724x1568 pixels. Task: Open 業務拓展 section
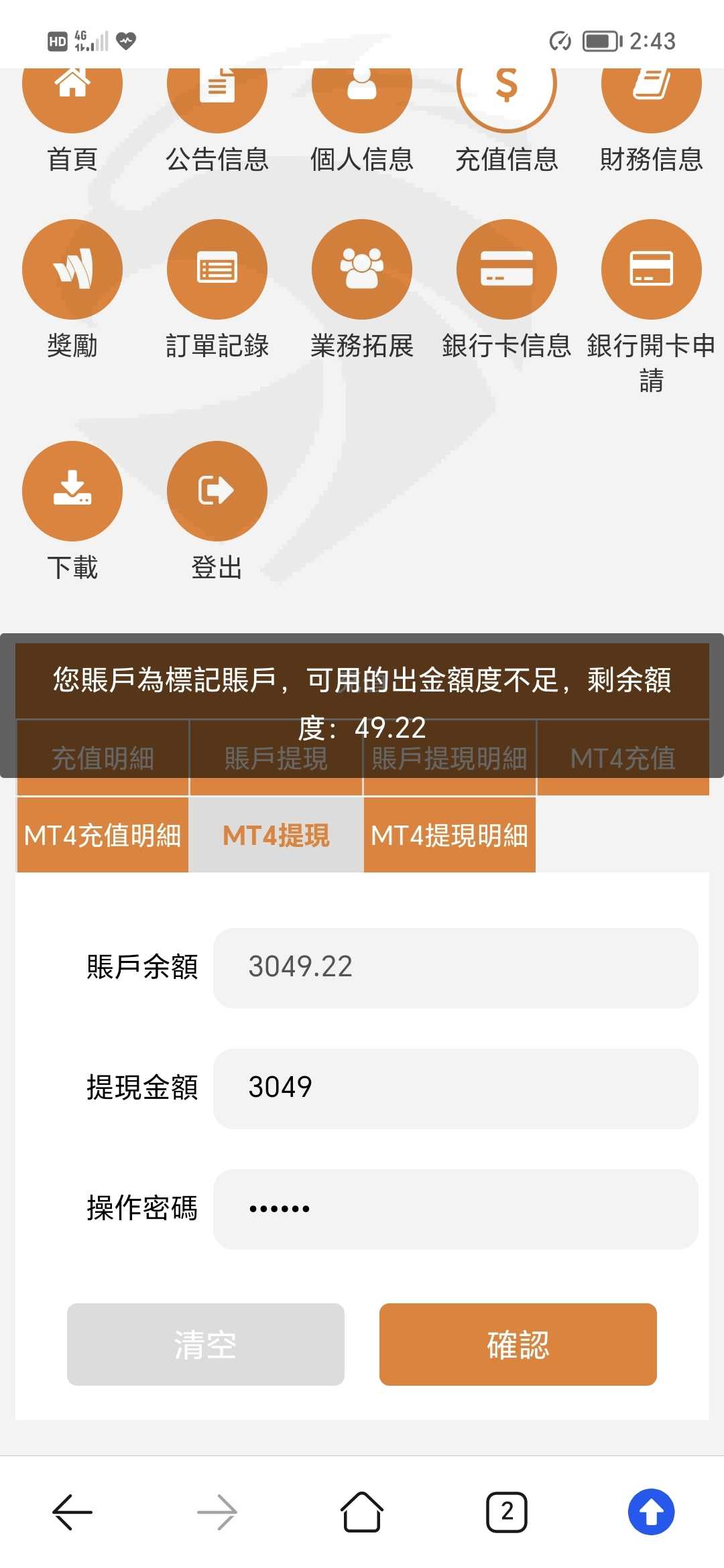click(x=362, y=269)
